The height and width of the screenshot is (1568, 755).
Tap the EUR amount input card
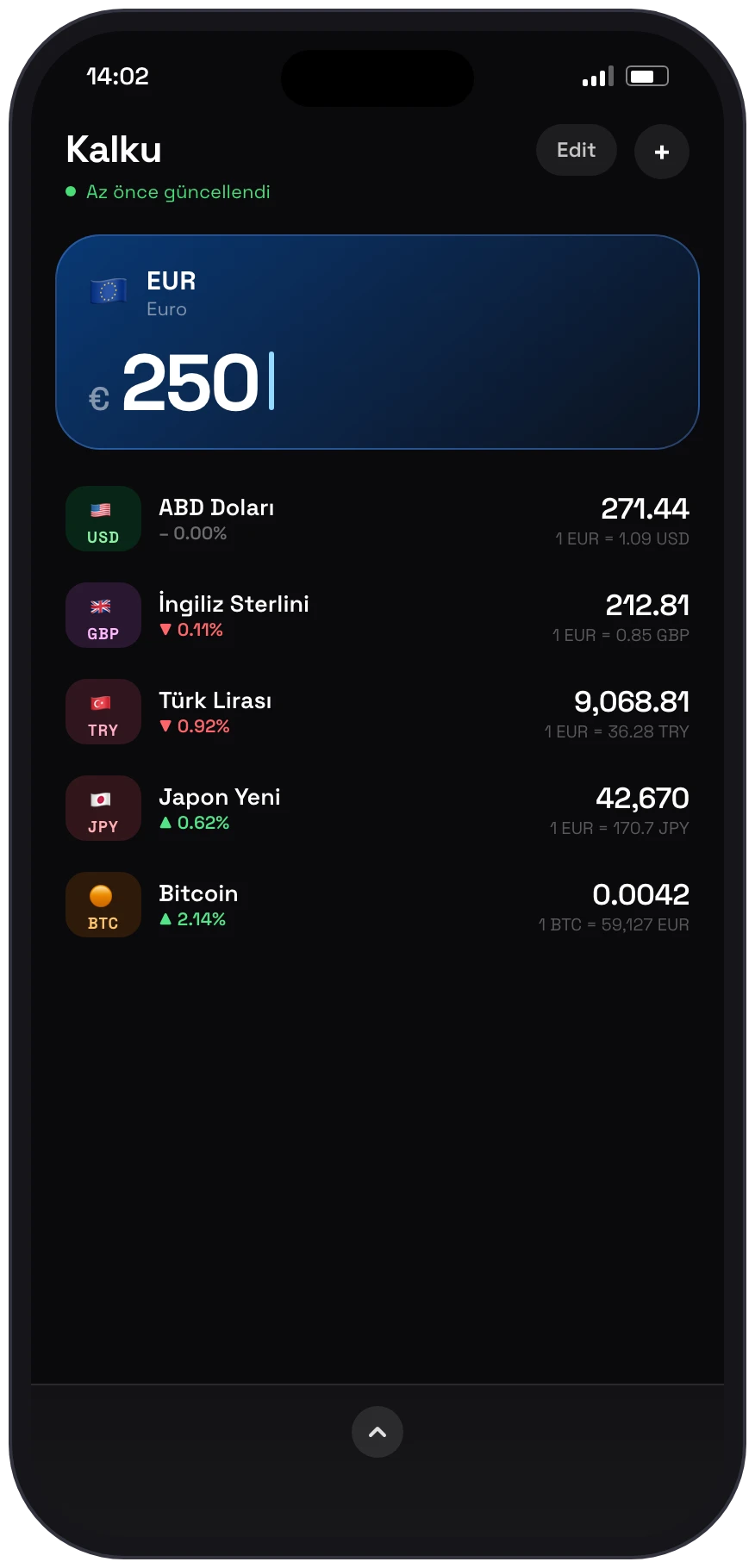click(377, 342)
